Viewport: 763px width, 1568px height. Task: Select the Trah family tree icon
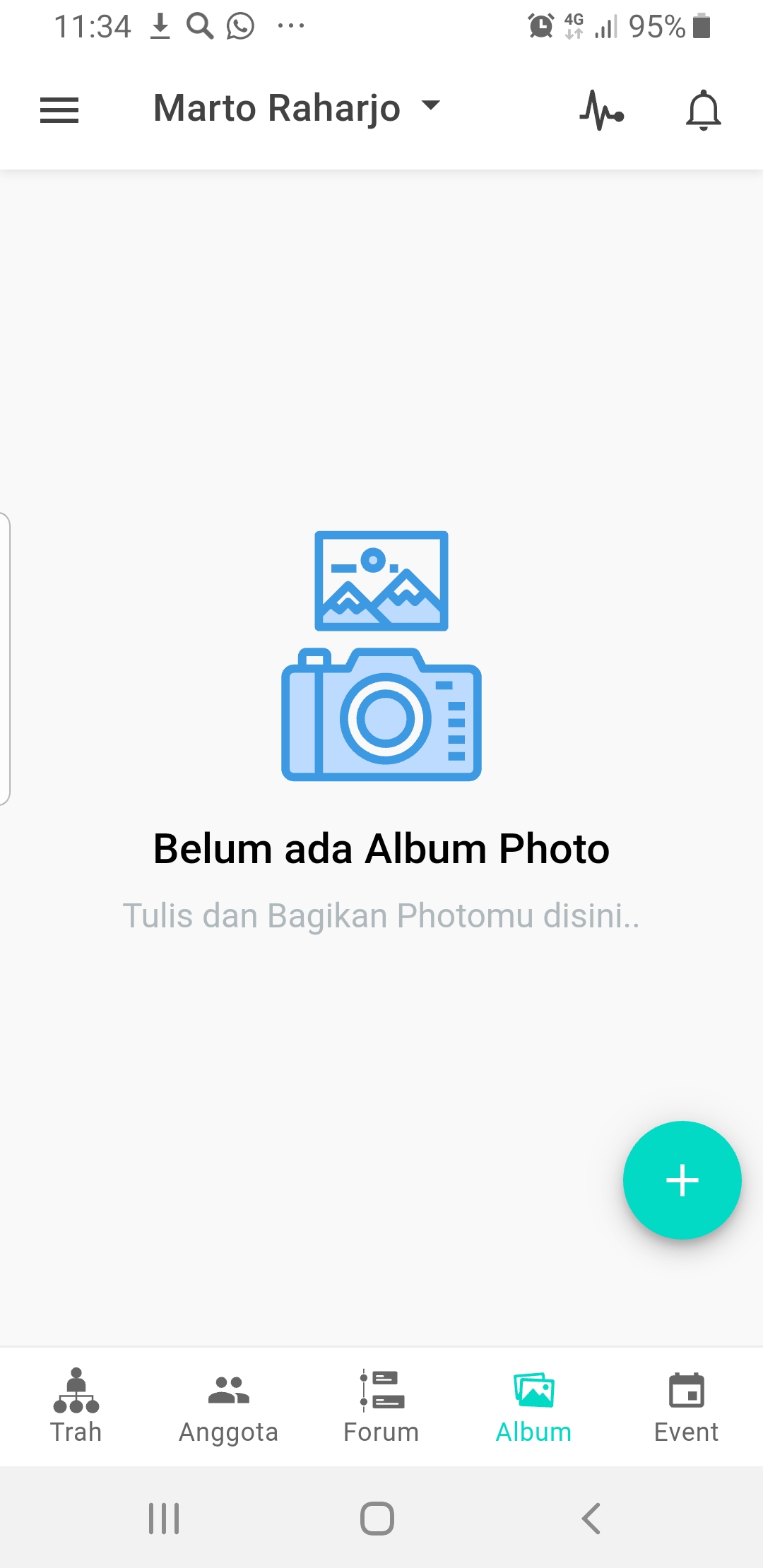(x=76, y=1388)
